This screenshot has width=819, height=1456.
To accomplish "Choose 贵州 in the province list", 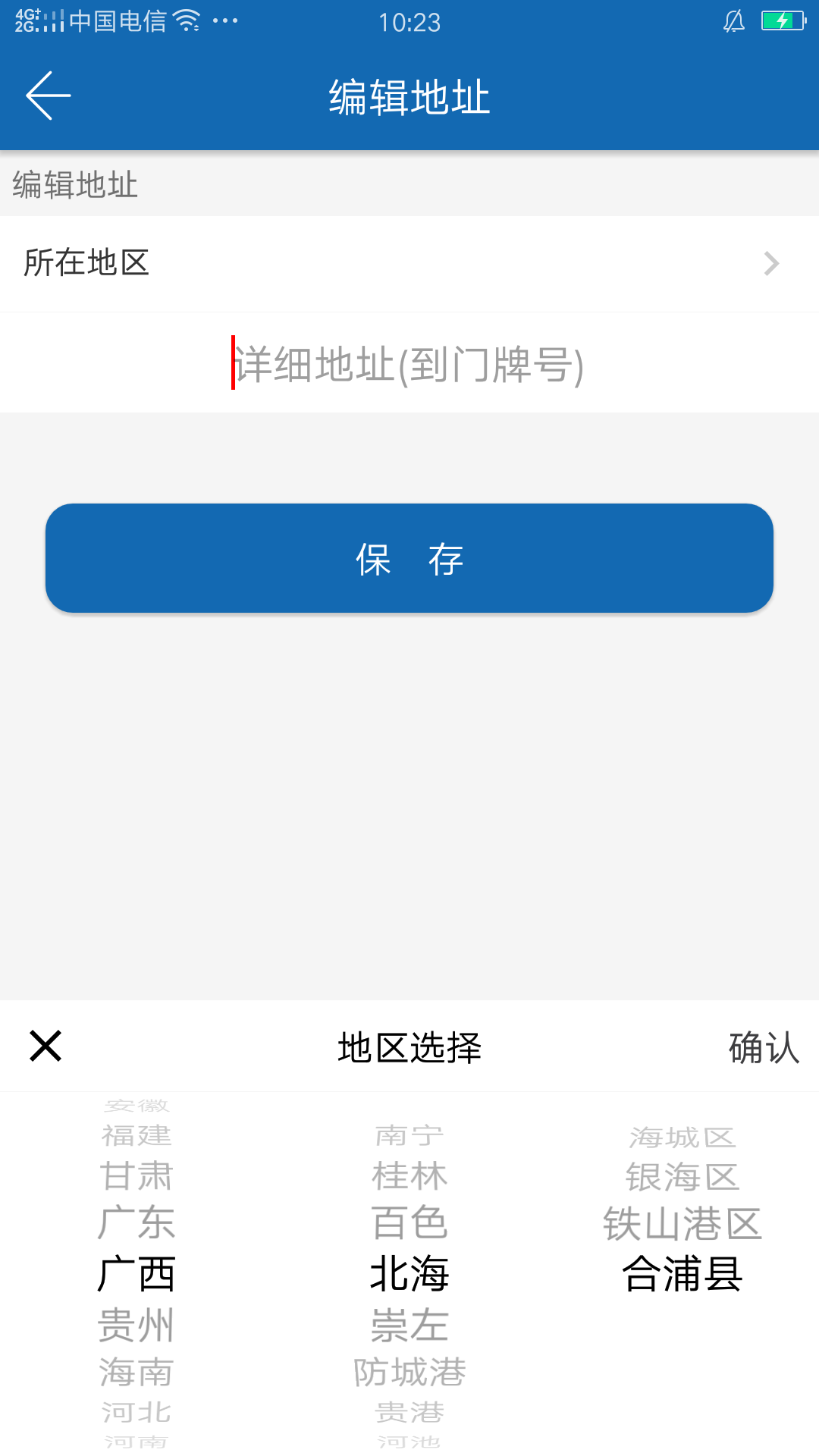I will click(x=136, y=1325).
